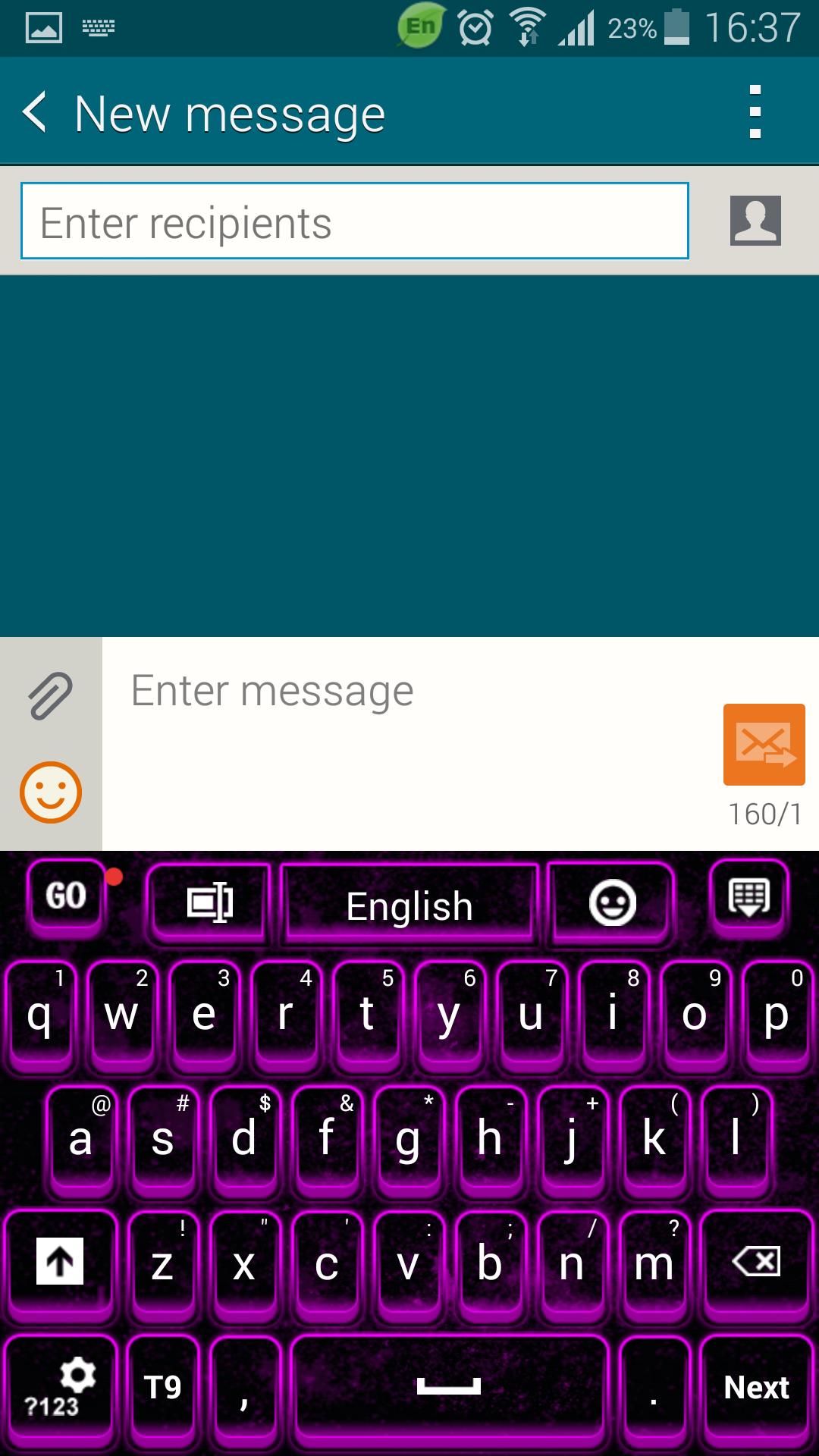Tap the Enter recipients field
The image size is (819, 1456).
354,221
